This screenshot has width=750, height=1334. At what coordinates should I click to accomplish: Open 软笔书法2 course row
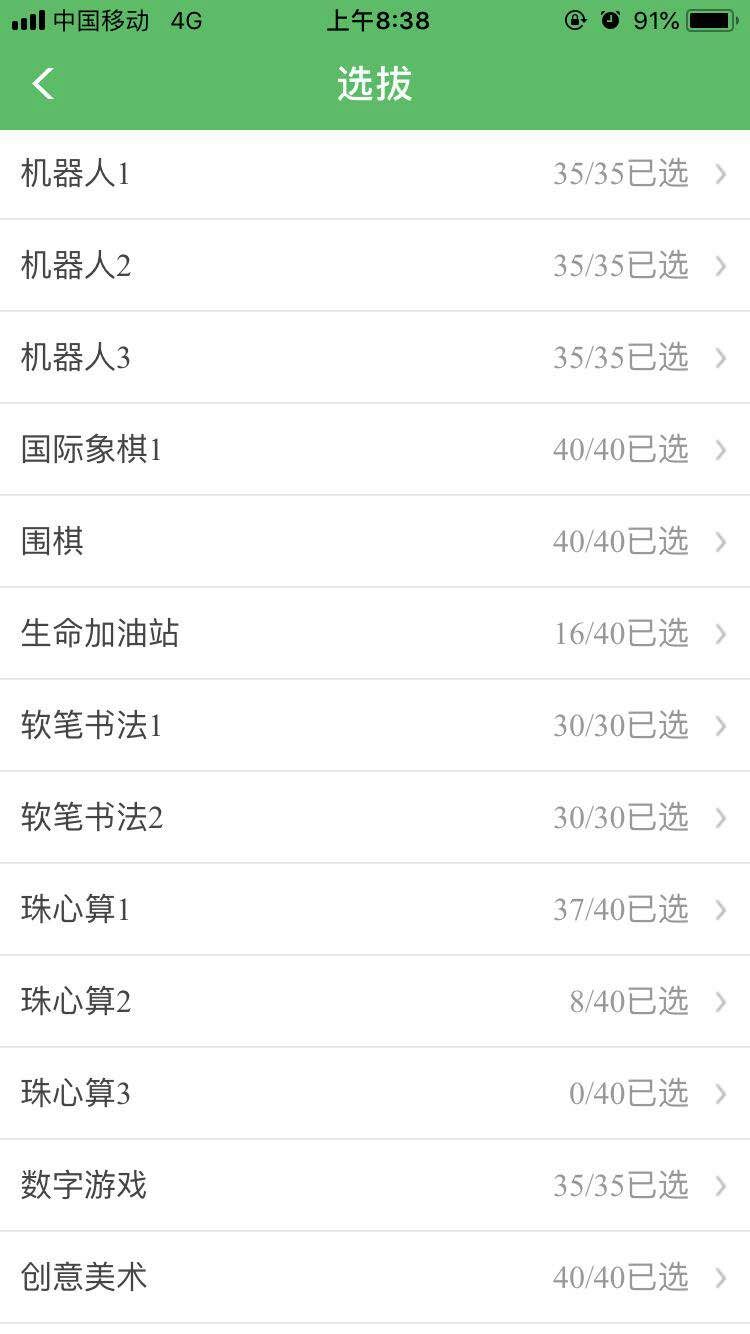tap(375, 818)
